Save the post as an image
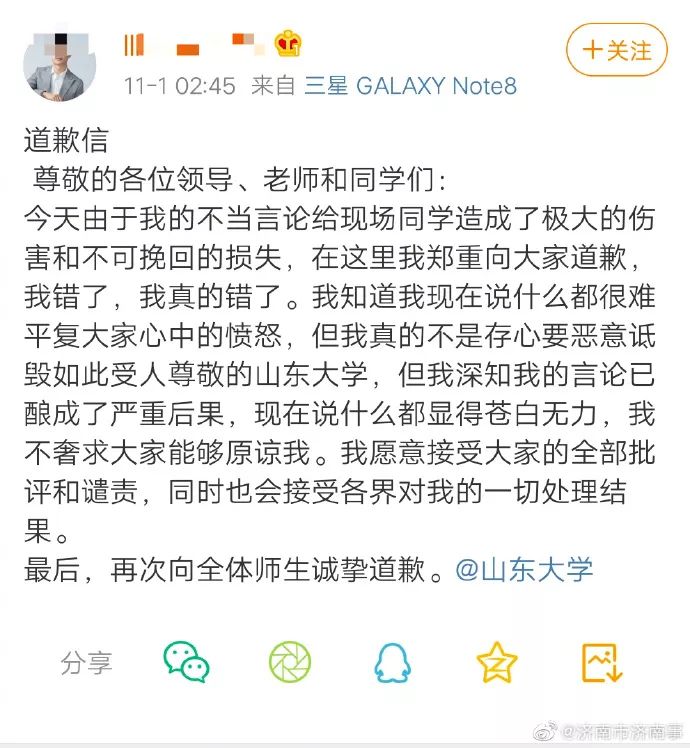The image size is (690, 748). [x=602, y=662]
